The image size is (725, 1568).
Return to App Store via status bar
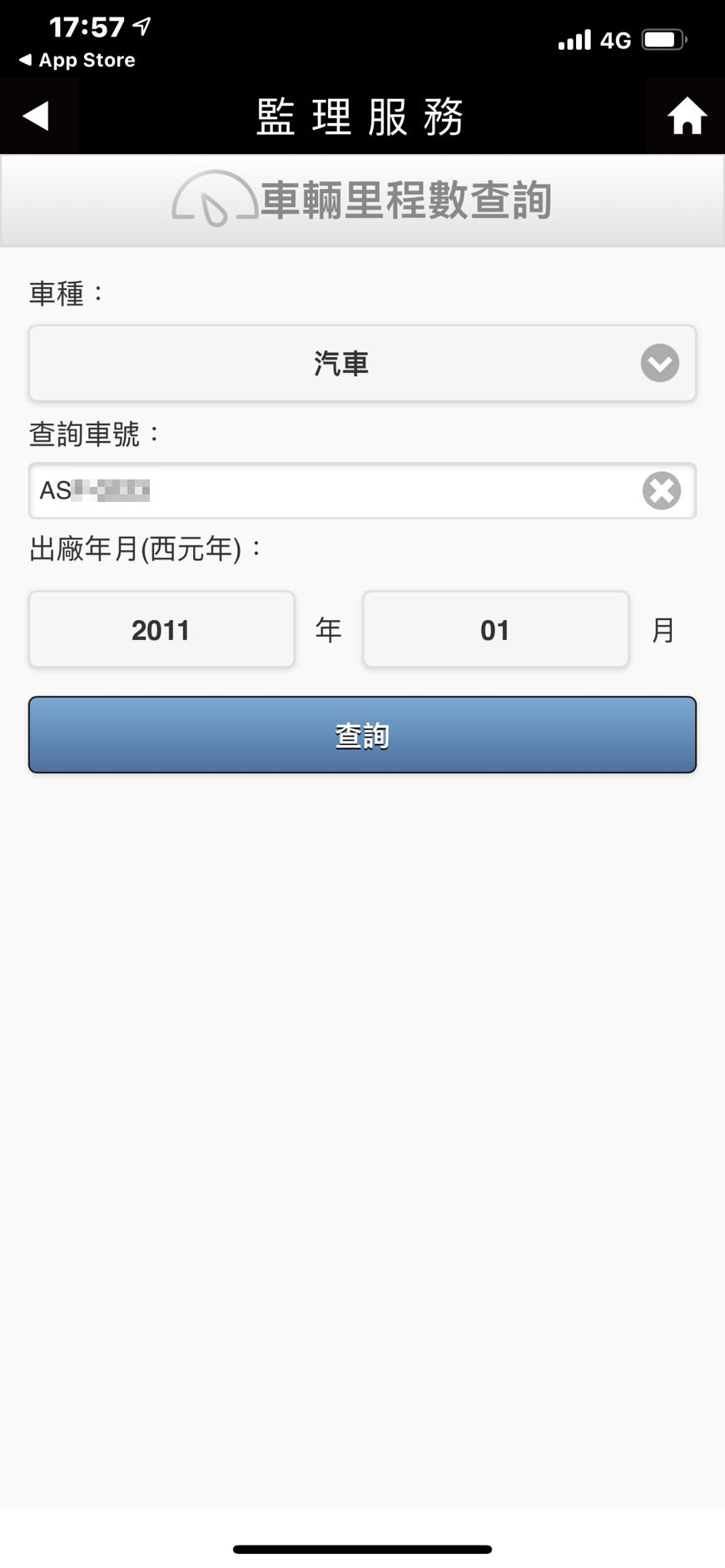(x=77, y=60)
